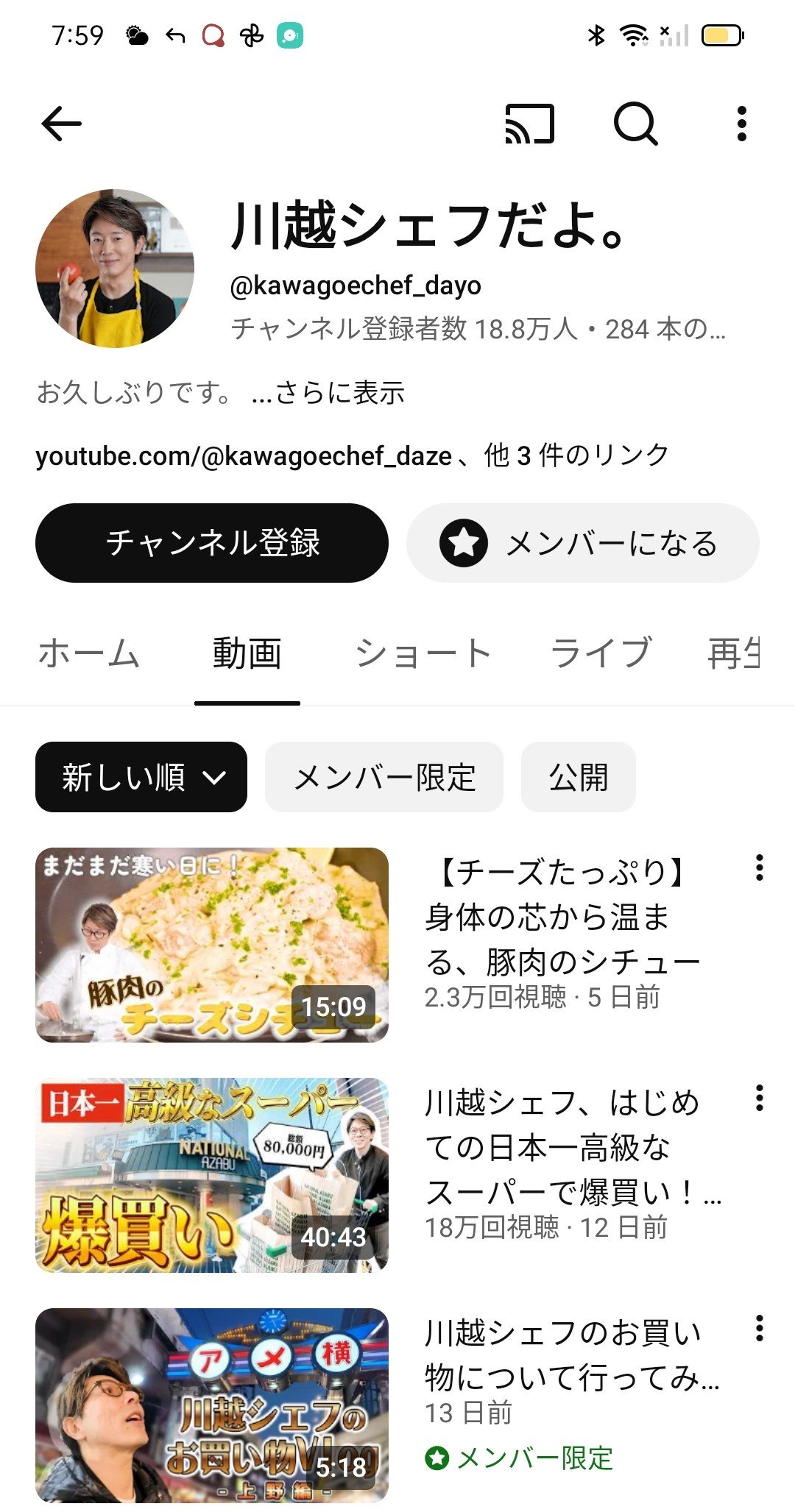Open the top-right overflow menu
Viewport: 795px width, 1512px height.
[741, 124]
